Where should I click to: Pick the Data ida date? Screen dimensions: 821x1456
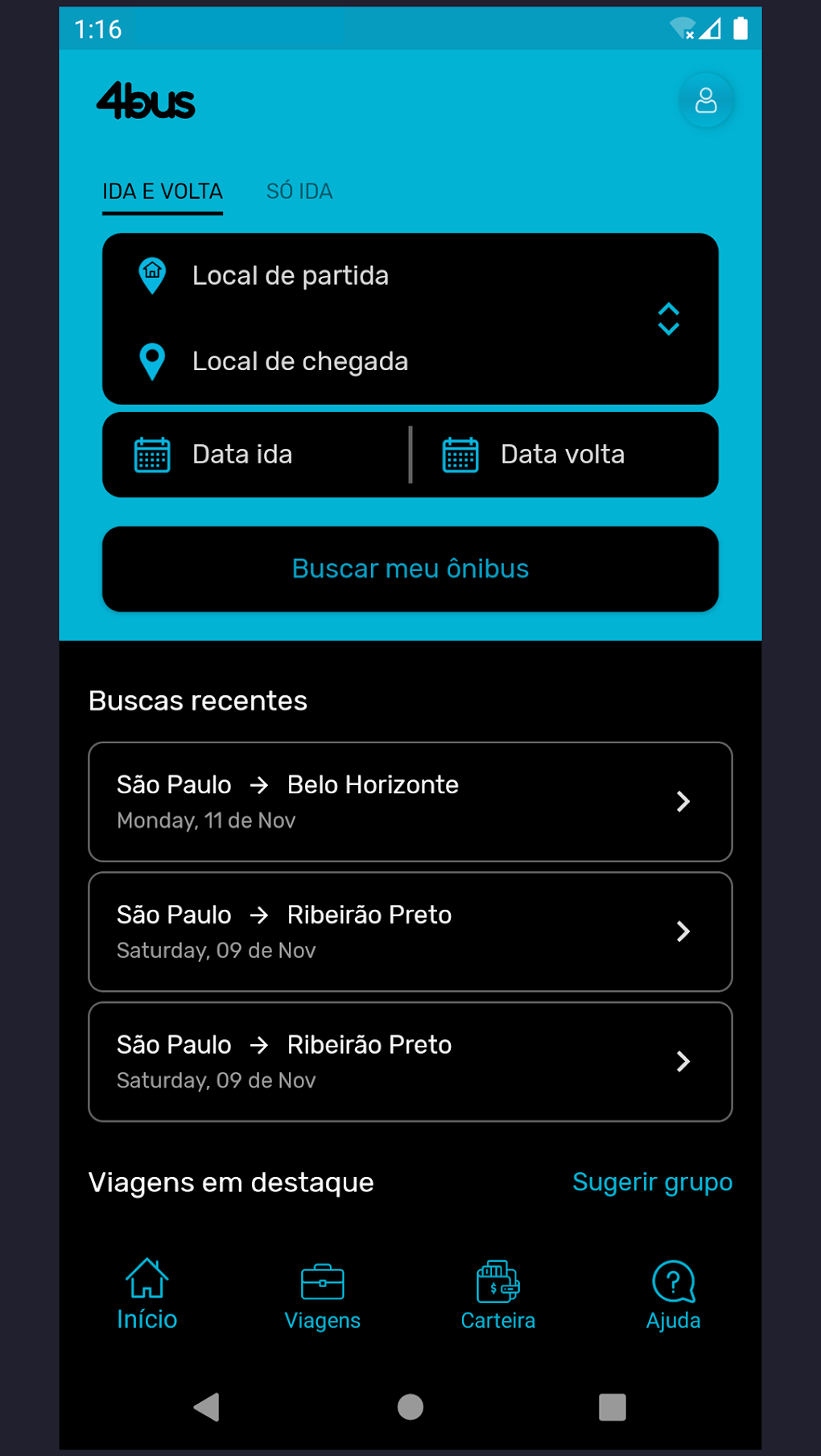click(x=241, y=454)
